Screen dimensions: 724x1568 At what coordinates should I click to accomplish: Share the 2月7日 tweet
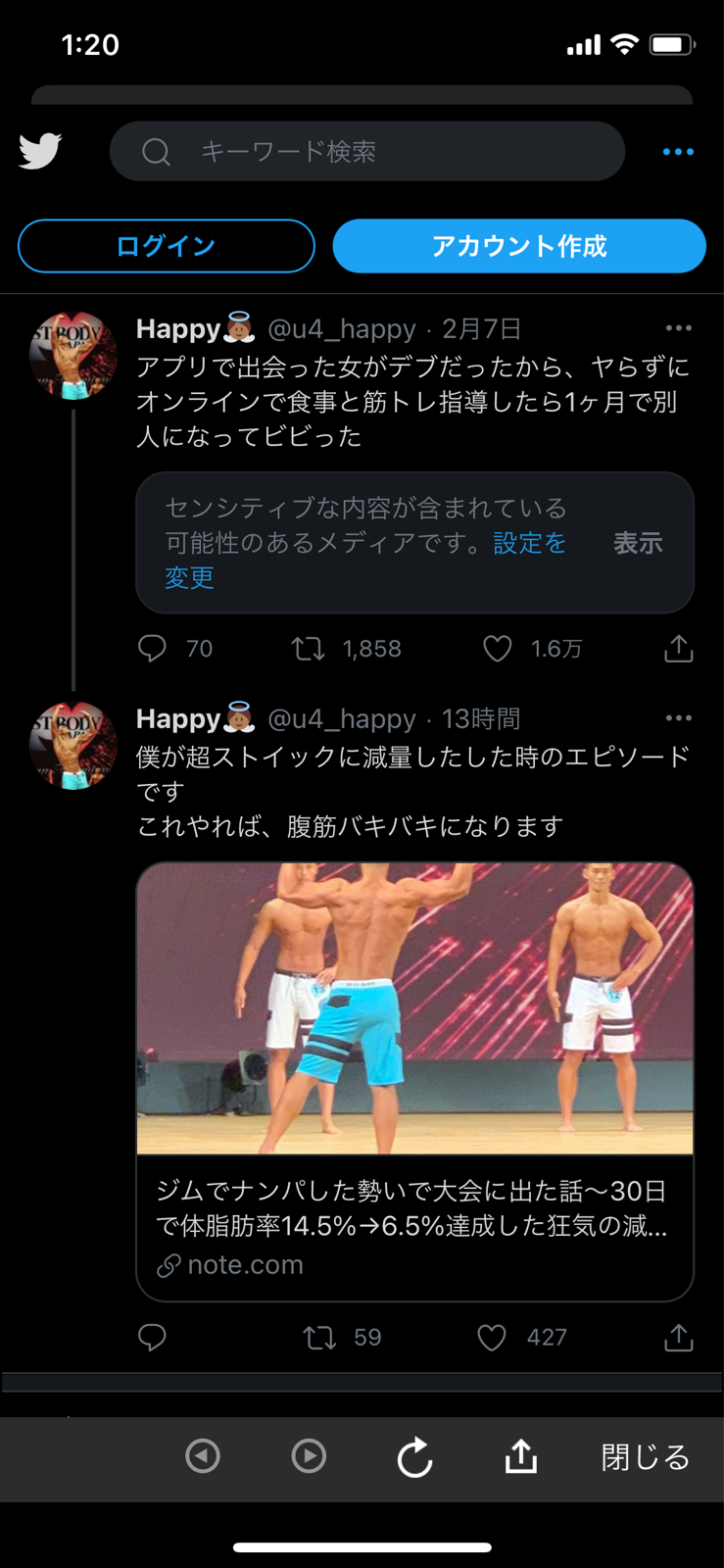coord(678,648)
